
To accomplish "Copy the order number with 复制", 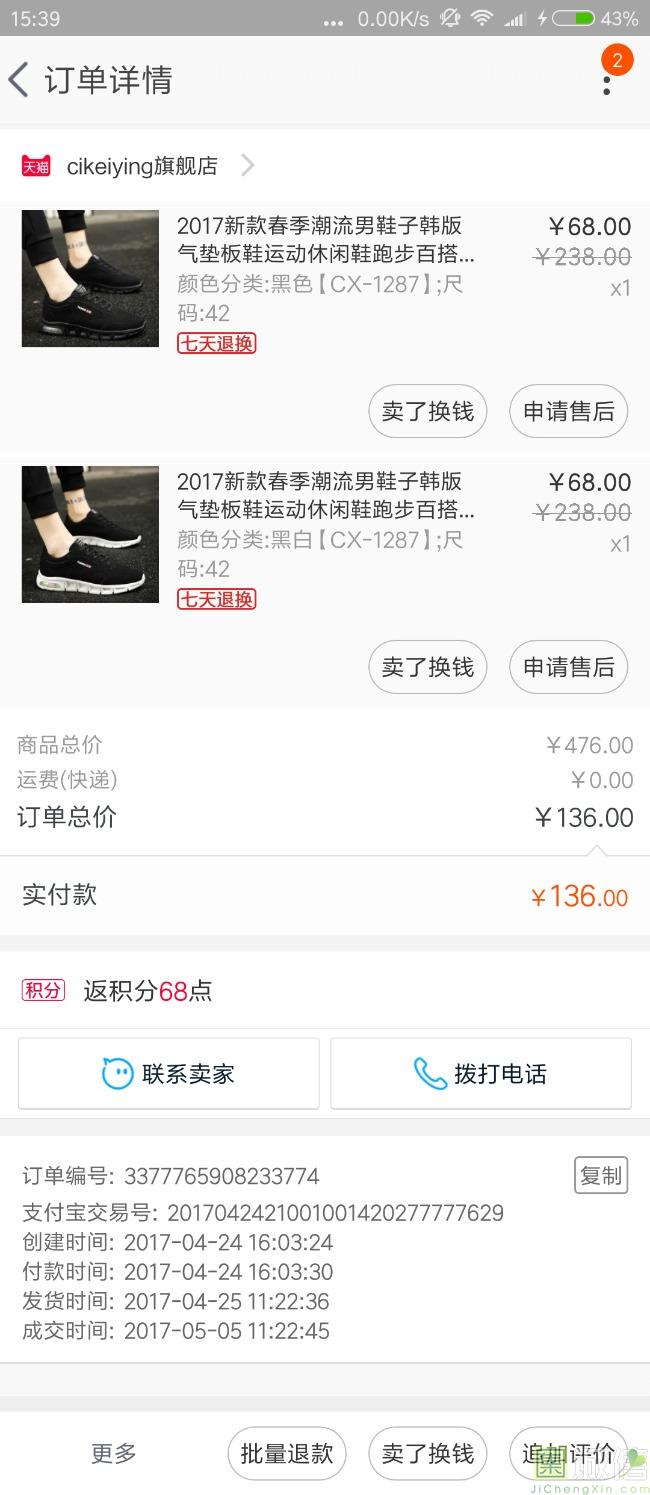I will pyautogui.click(x=600, y=1176).
